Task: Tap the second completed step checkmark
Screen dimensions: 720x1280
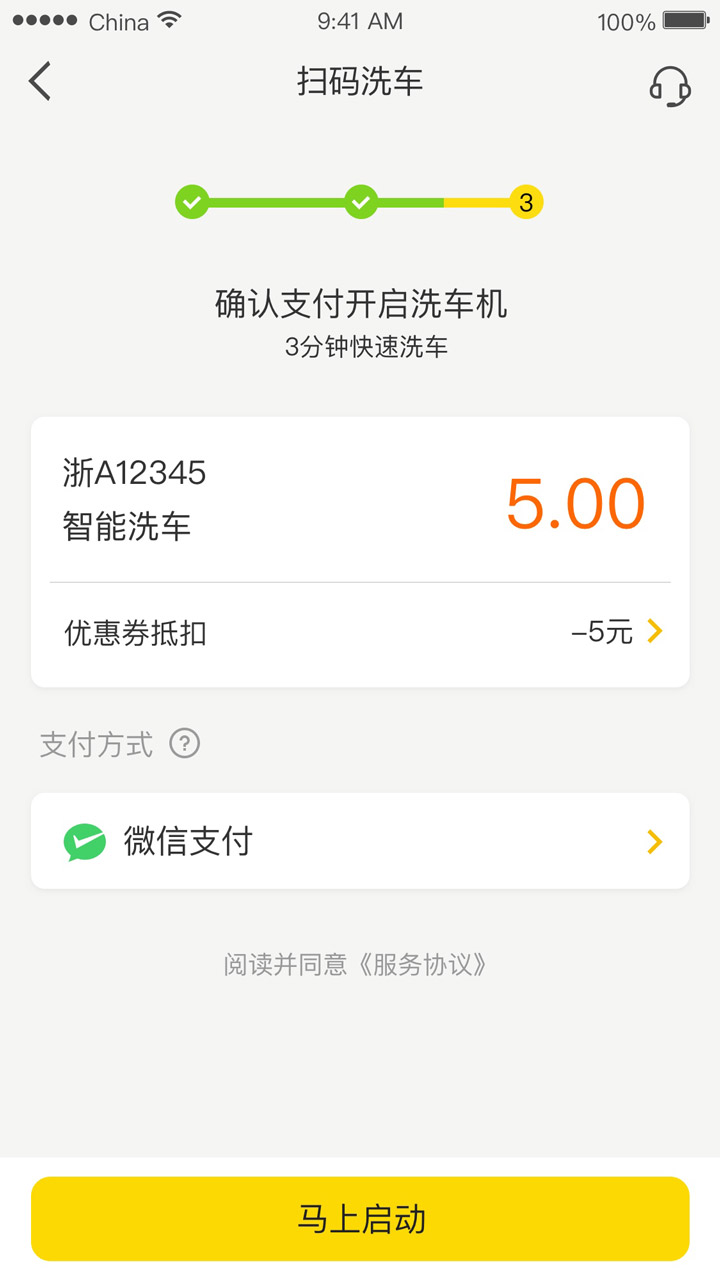Action: 361,202
